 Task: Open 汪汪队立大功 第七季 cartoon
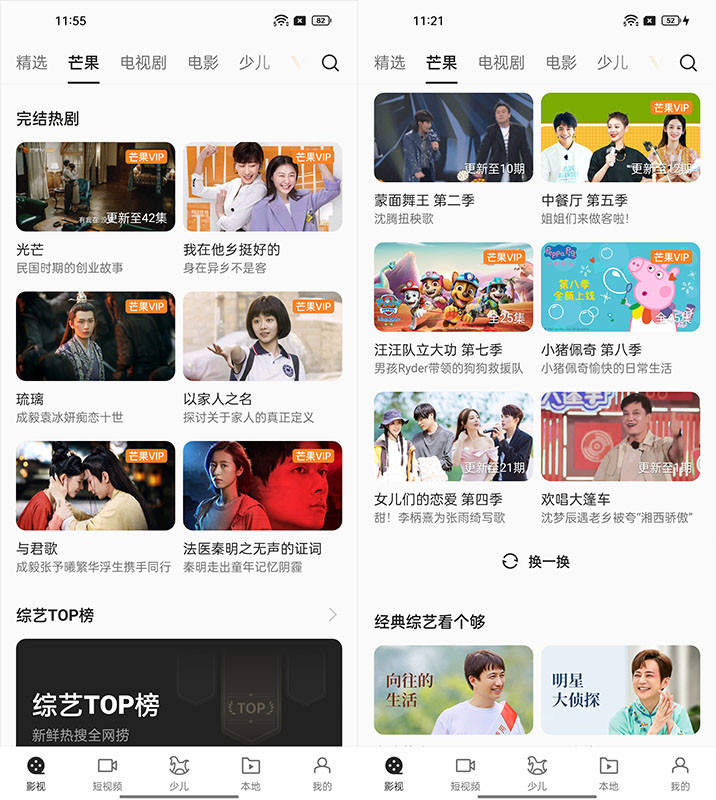pyautogui.click(x=453, y=287)
